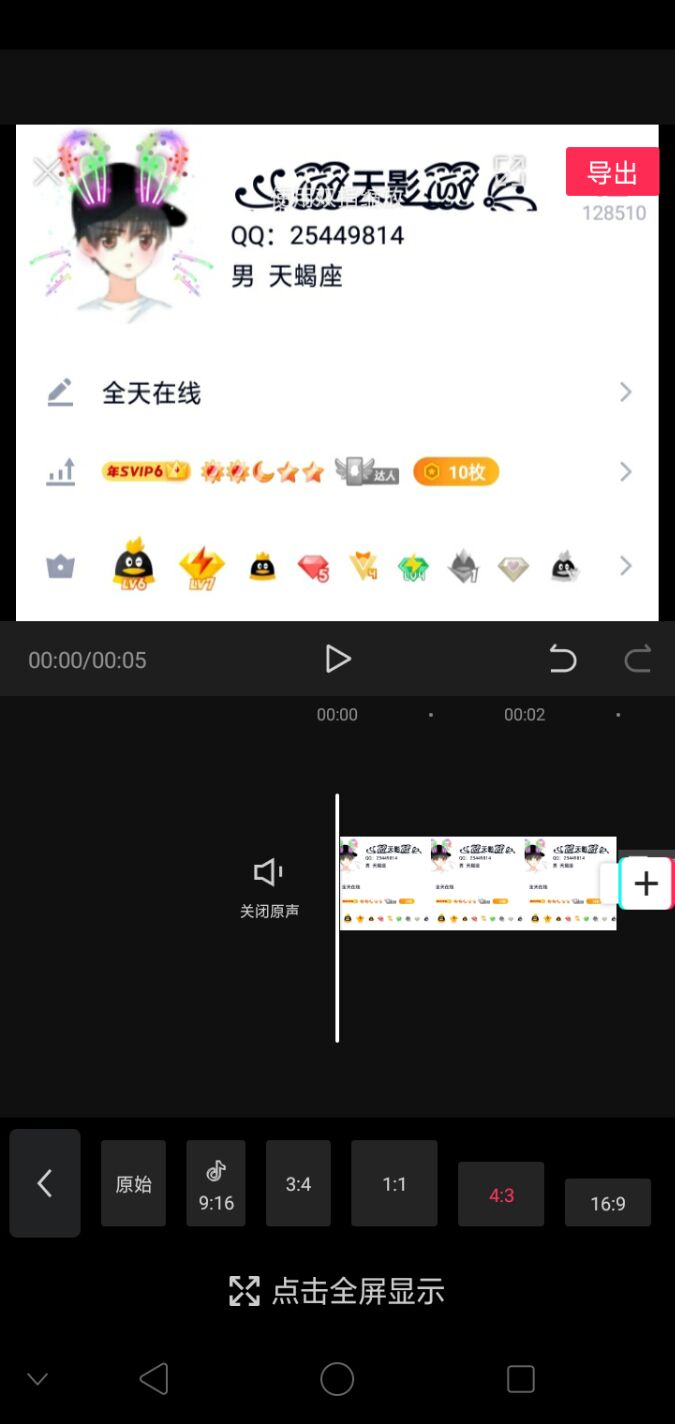
Task: Switch canvas ratio to 3:4
Action: click(298, 1183)
